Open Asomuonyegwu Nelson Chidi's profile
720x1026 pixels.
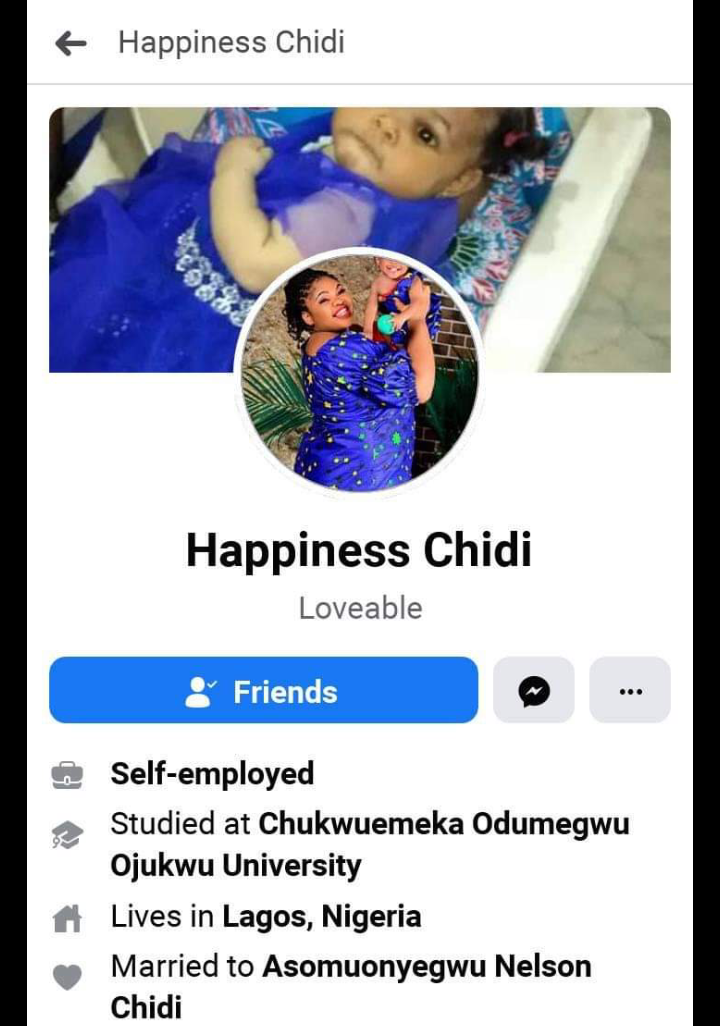coord(426,967)
